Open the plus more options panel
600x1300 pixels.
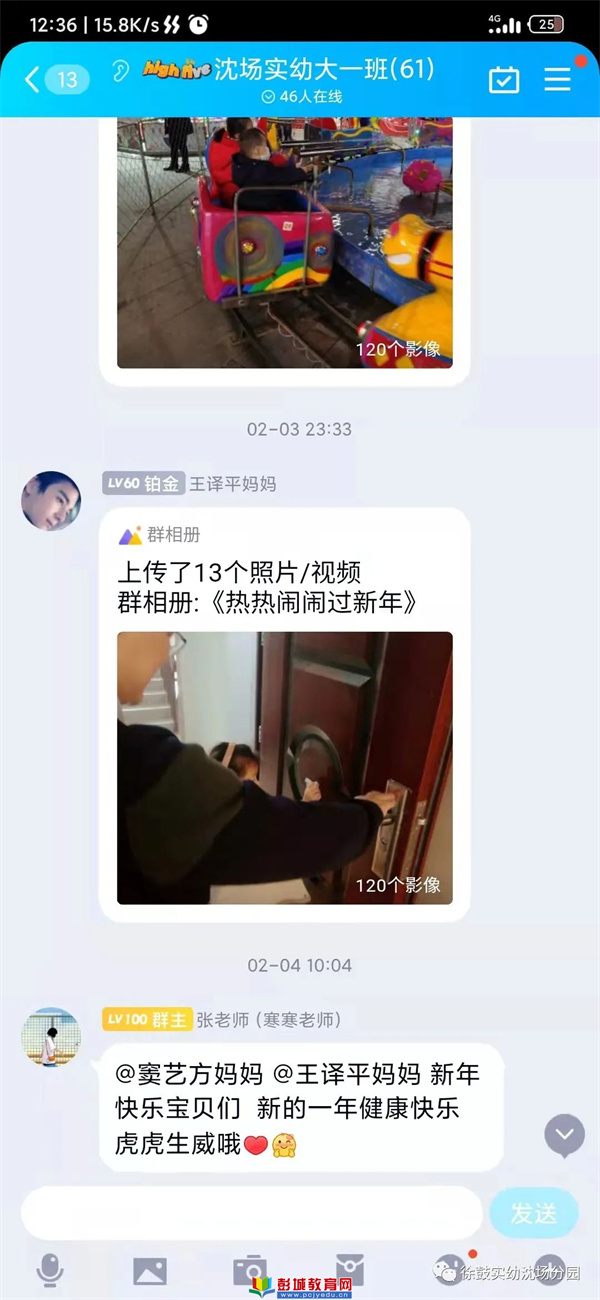549,1270
